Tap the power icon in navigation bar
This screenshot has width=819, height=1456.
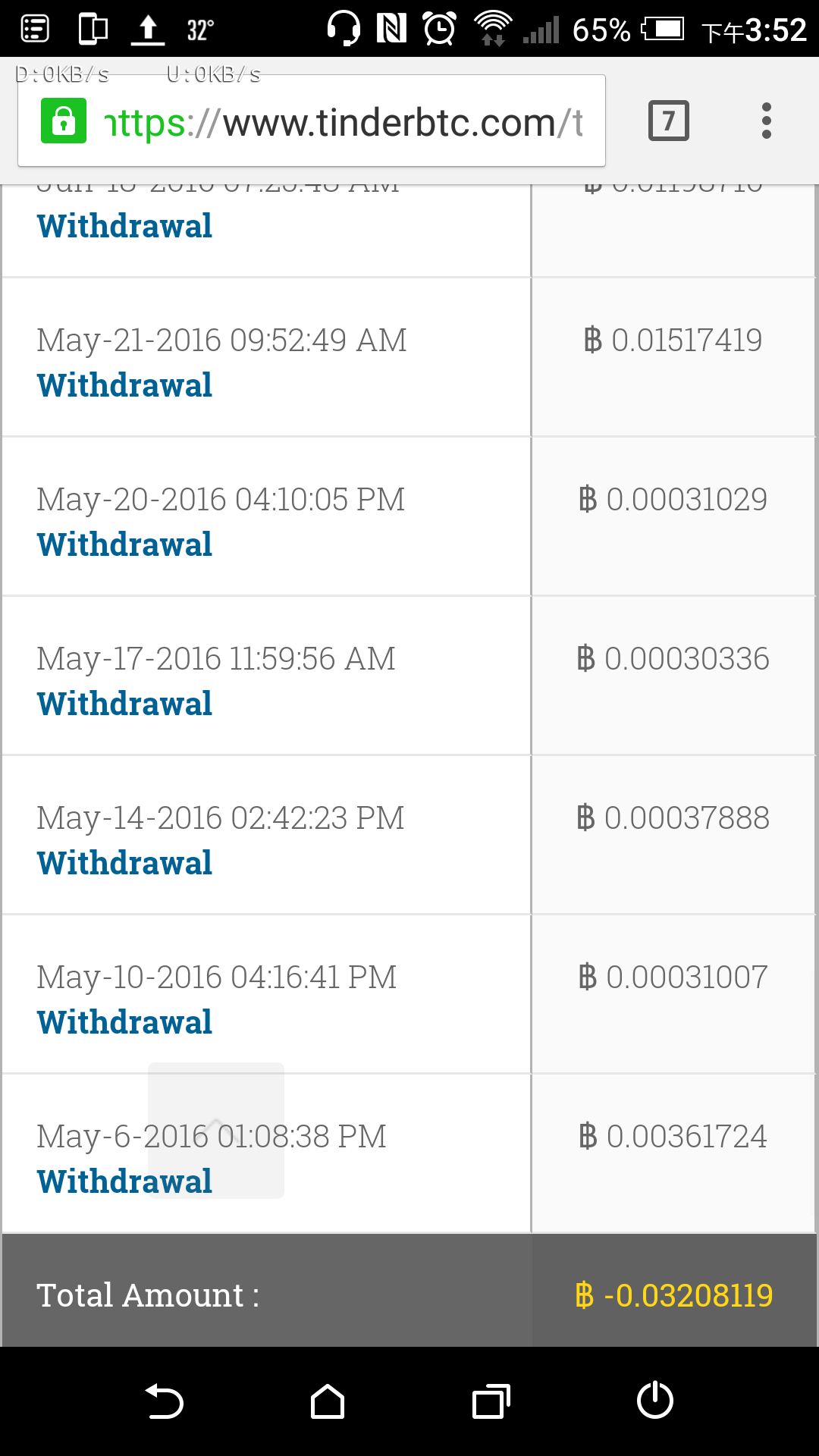[655, 1400]
